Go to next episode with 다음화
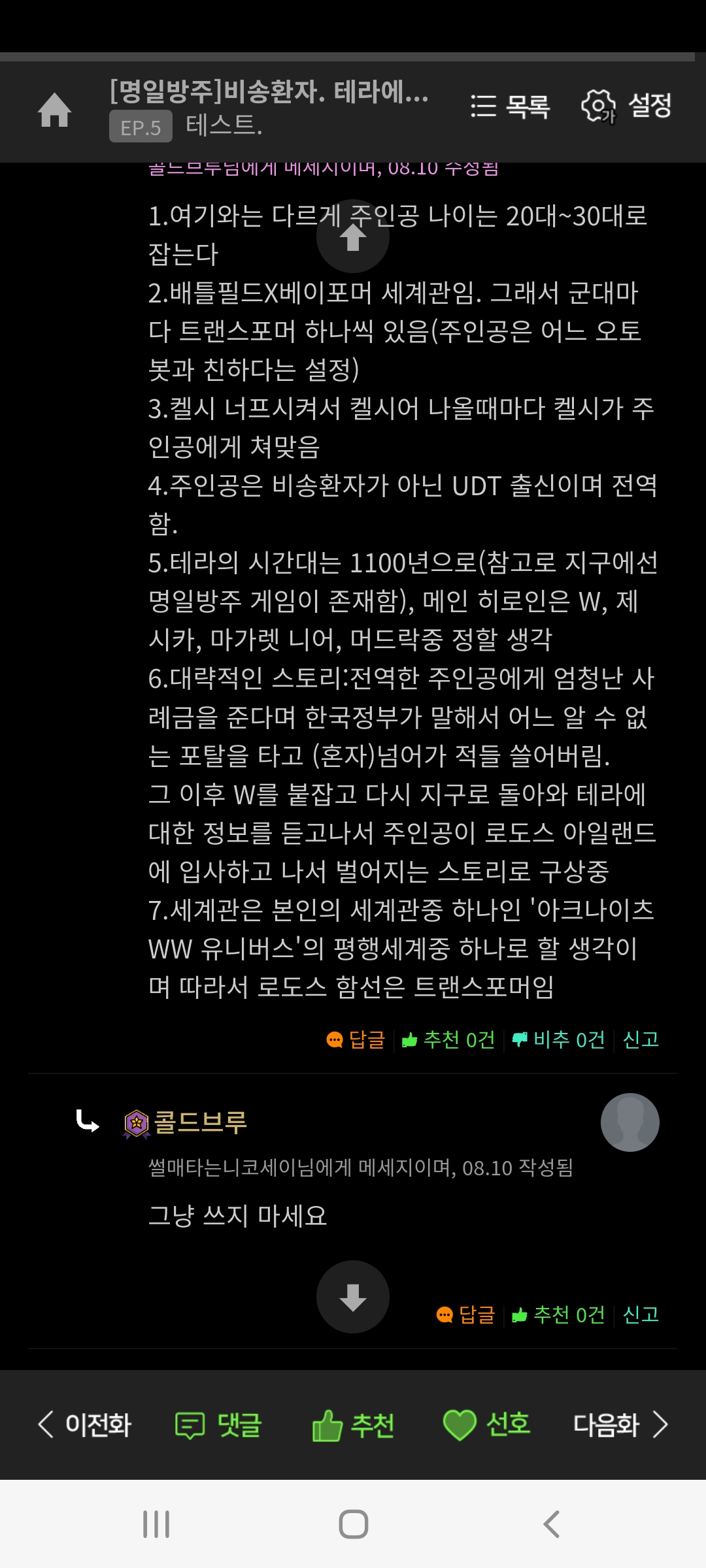The image size is (706, 1568). click(620, 1425)
